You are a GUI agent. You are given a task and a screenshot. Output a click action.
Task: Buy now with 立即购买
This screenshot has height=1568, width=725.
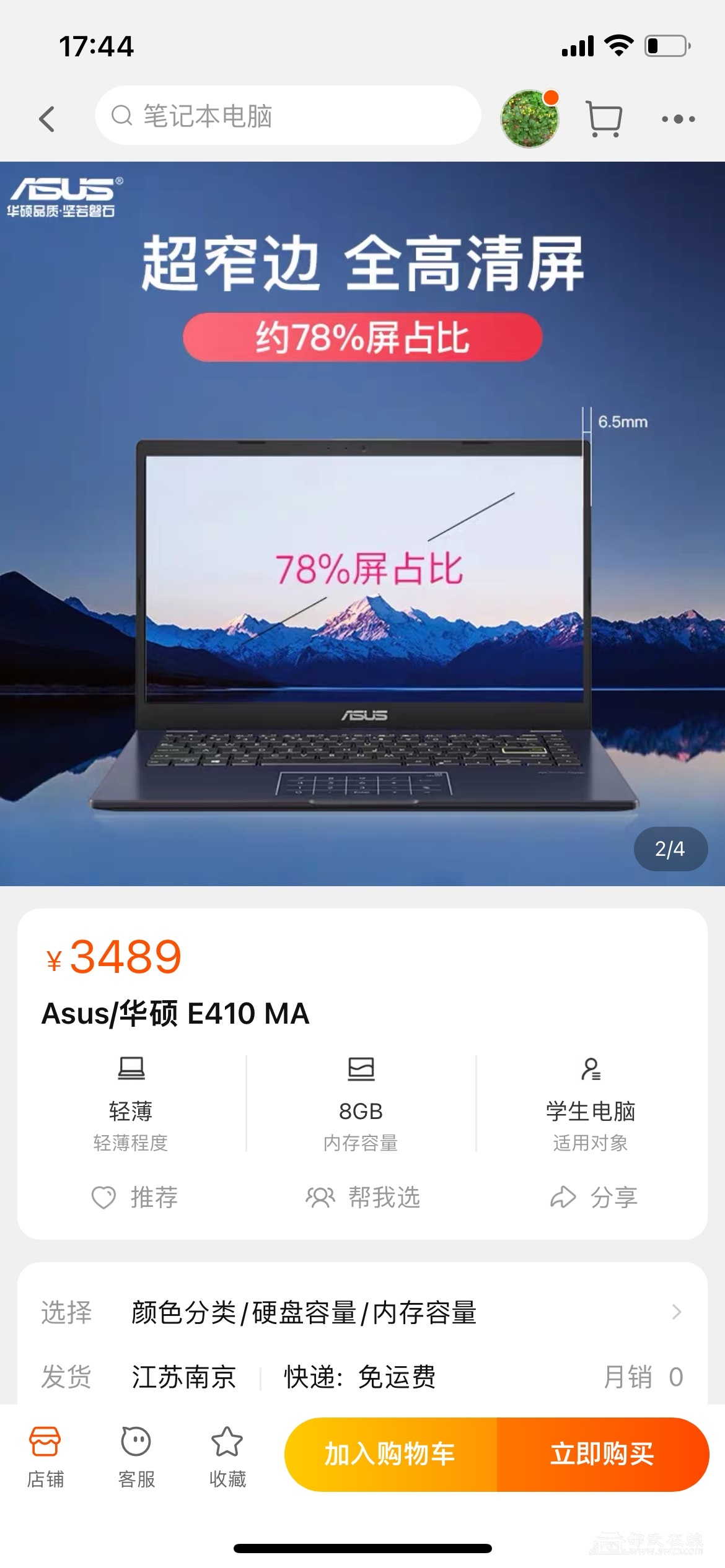pos(602,1453)
